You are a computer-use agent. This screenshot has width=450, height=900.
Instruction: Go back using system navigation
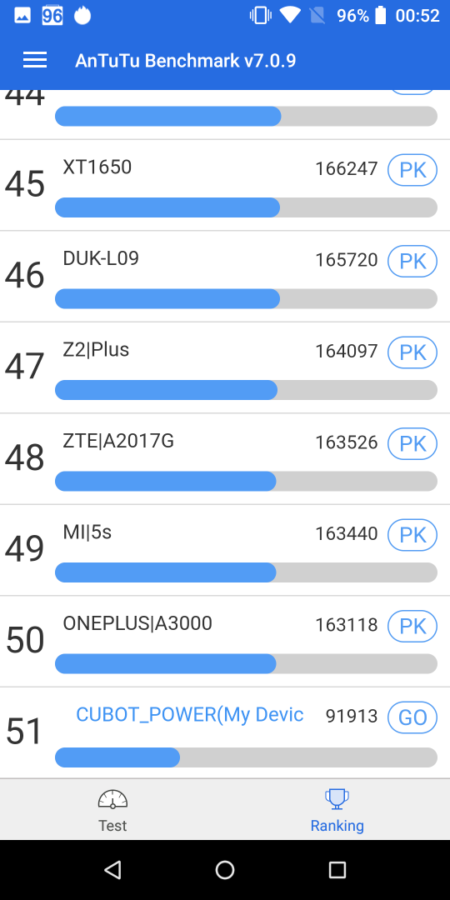point(113,870)
